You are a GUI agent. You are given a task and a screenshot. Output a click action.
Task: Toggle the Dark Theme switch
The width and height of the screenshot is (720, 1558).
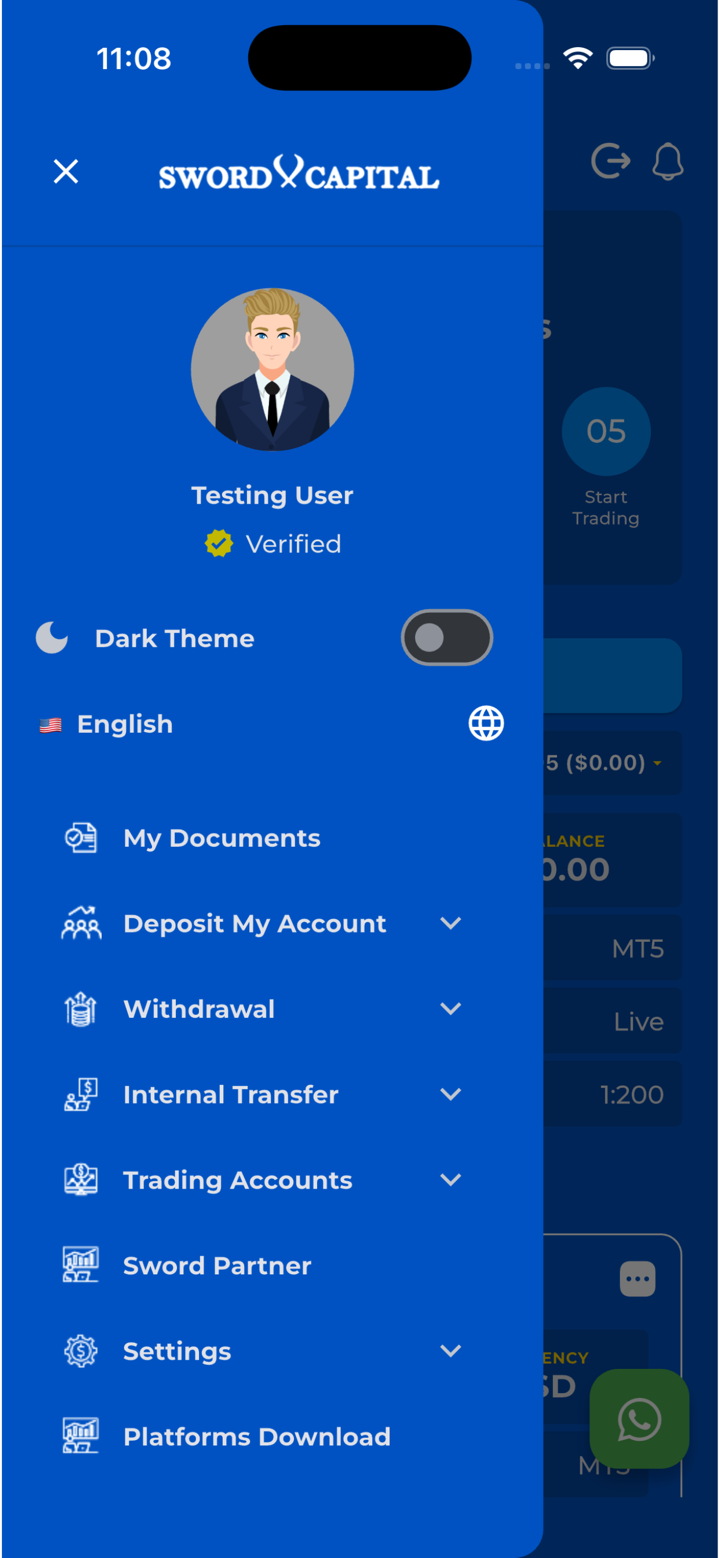[x=447, y=638]
